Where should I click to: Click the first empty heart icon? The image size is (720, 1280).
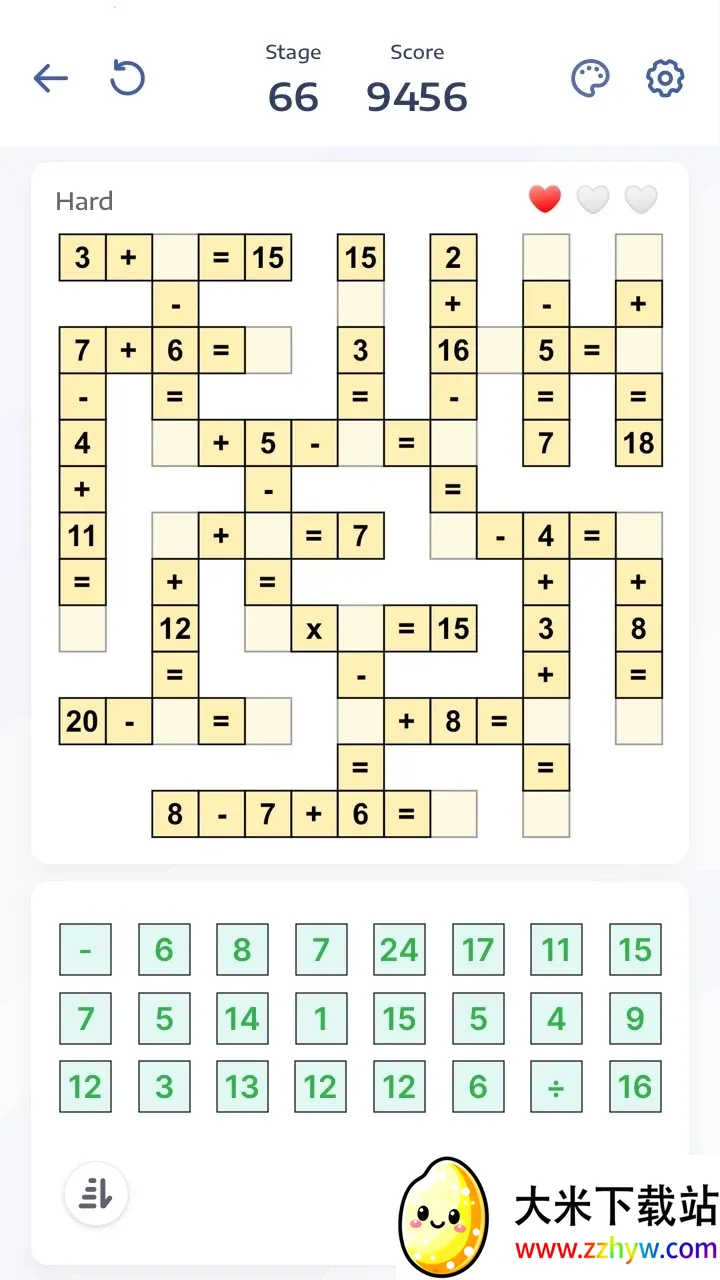click(x=593, y=199)
